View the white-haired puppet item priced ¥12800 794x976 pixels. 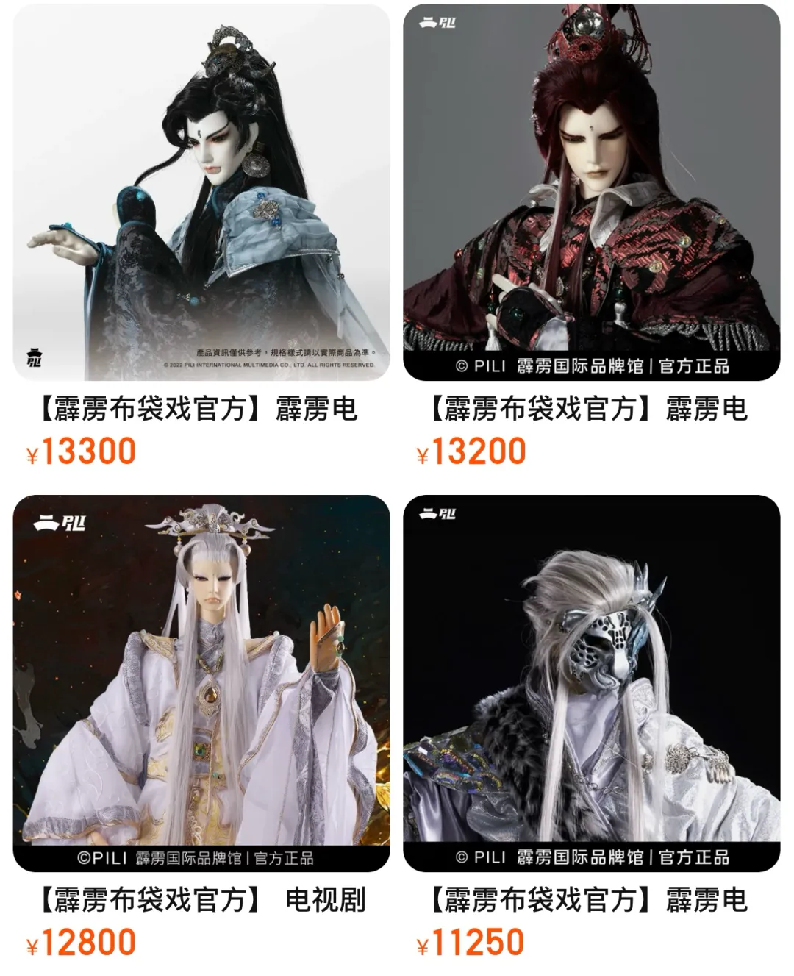click(201, 682)
